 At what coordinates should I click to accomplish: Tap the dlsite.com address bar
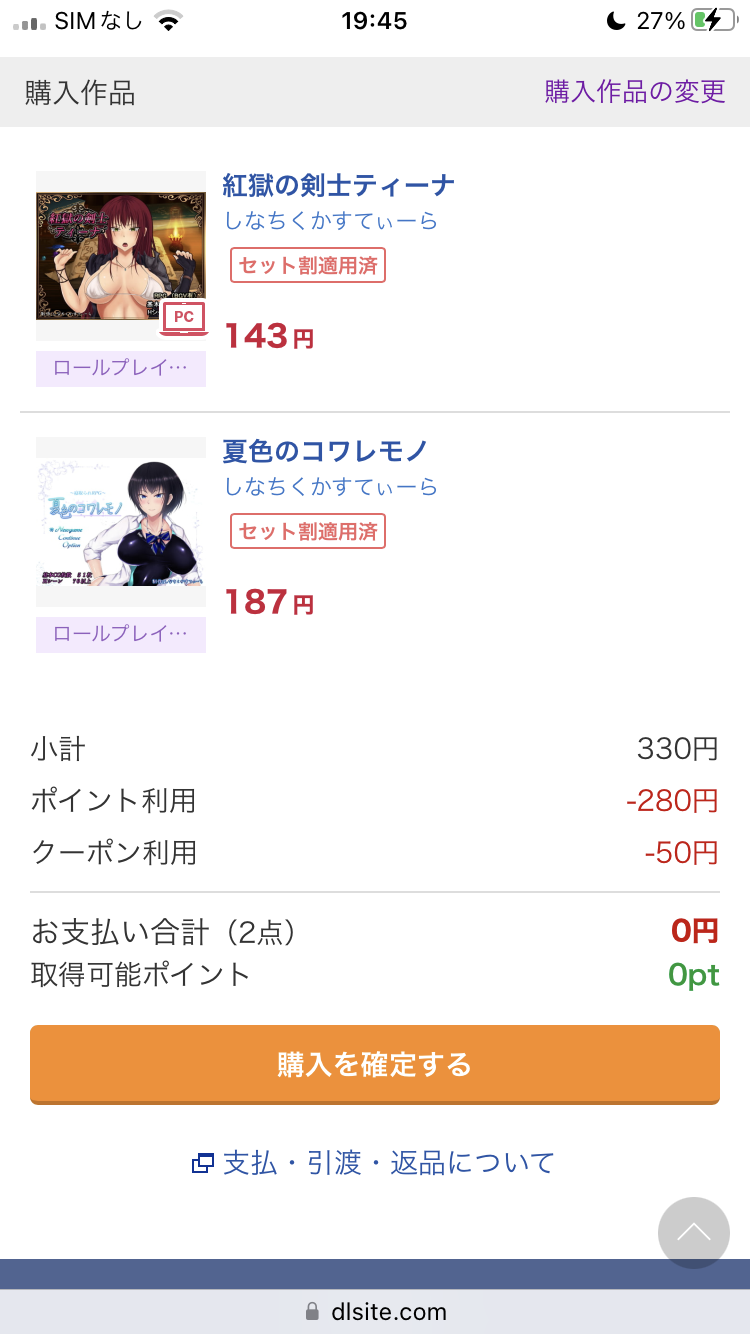[375, 1311]
